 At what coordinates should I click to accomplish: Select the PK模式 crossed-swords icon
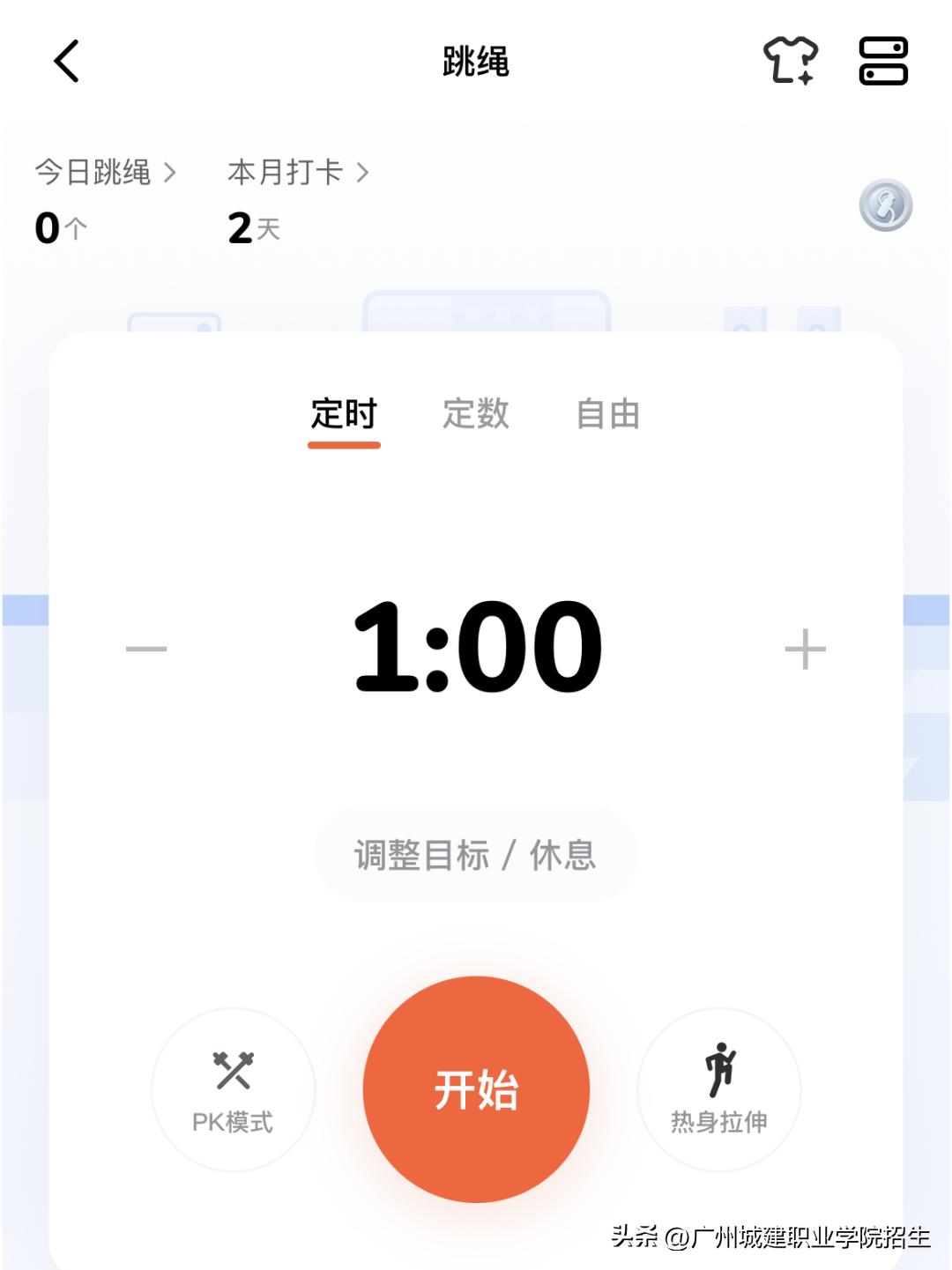[233, 1071]
